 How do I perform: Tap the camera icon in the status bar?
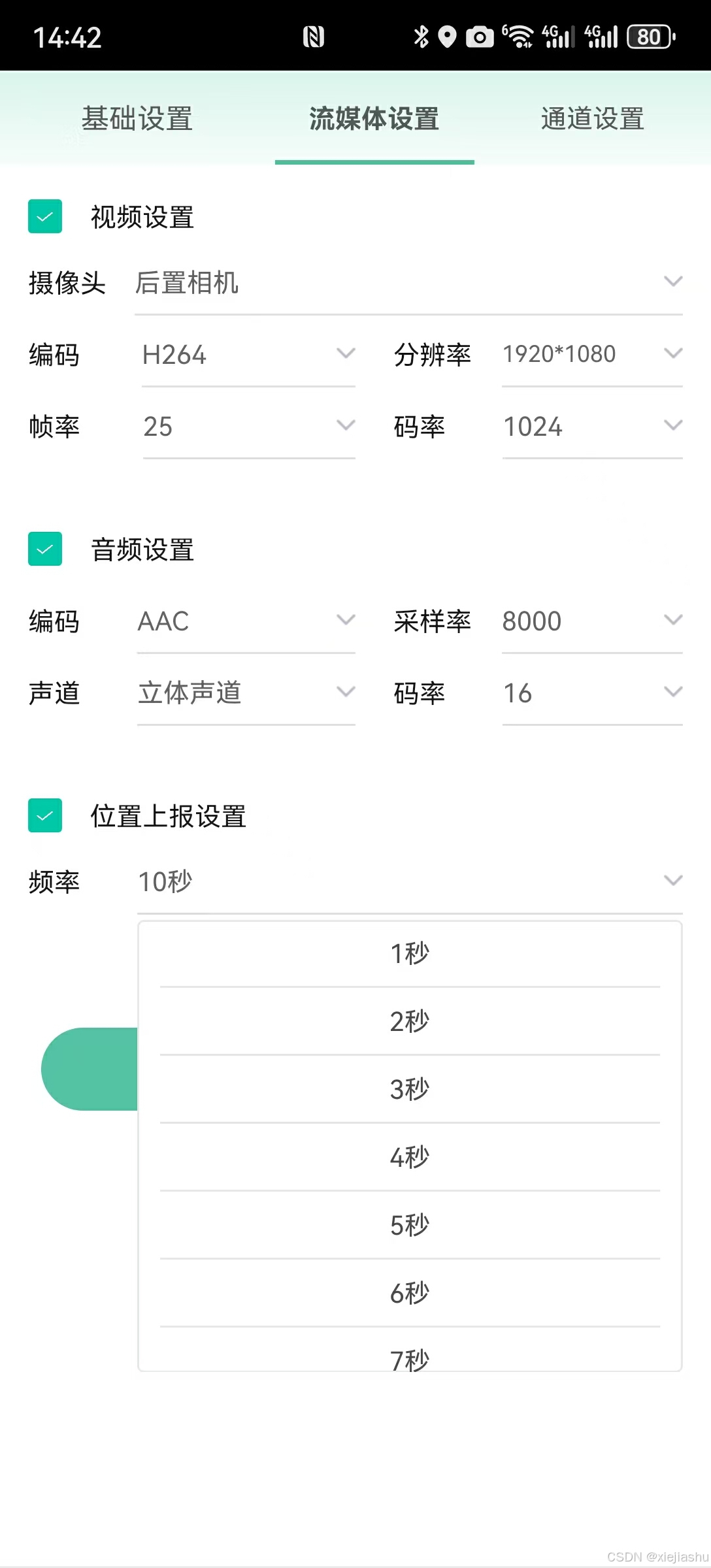coord(480,37)
